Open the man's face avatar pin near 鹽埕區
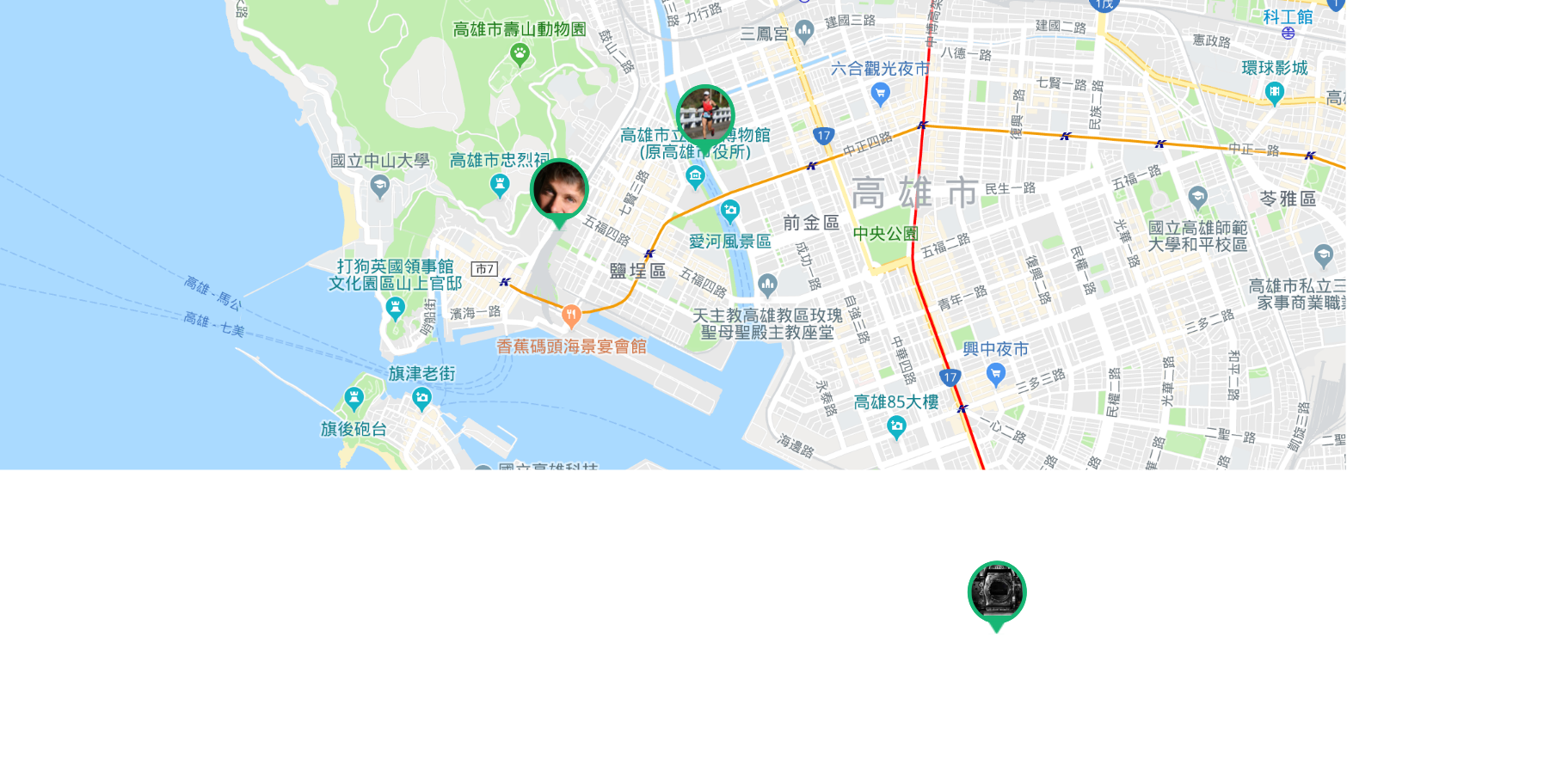Screen dimensions: 1556x784 (559, 189)
